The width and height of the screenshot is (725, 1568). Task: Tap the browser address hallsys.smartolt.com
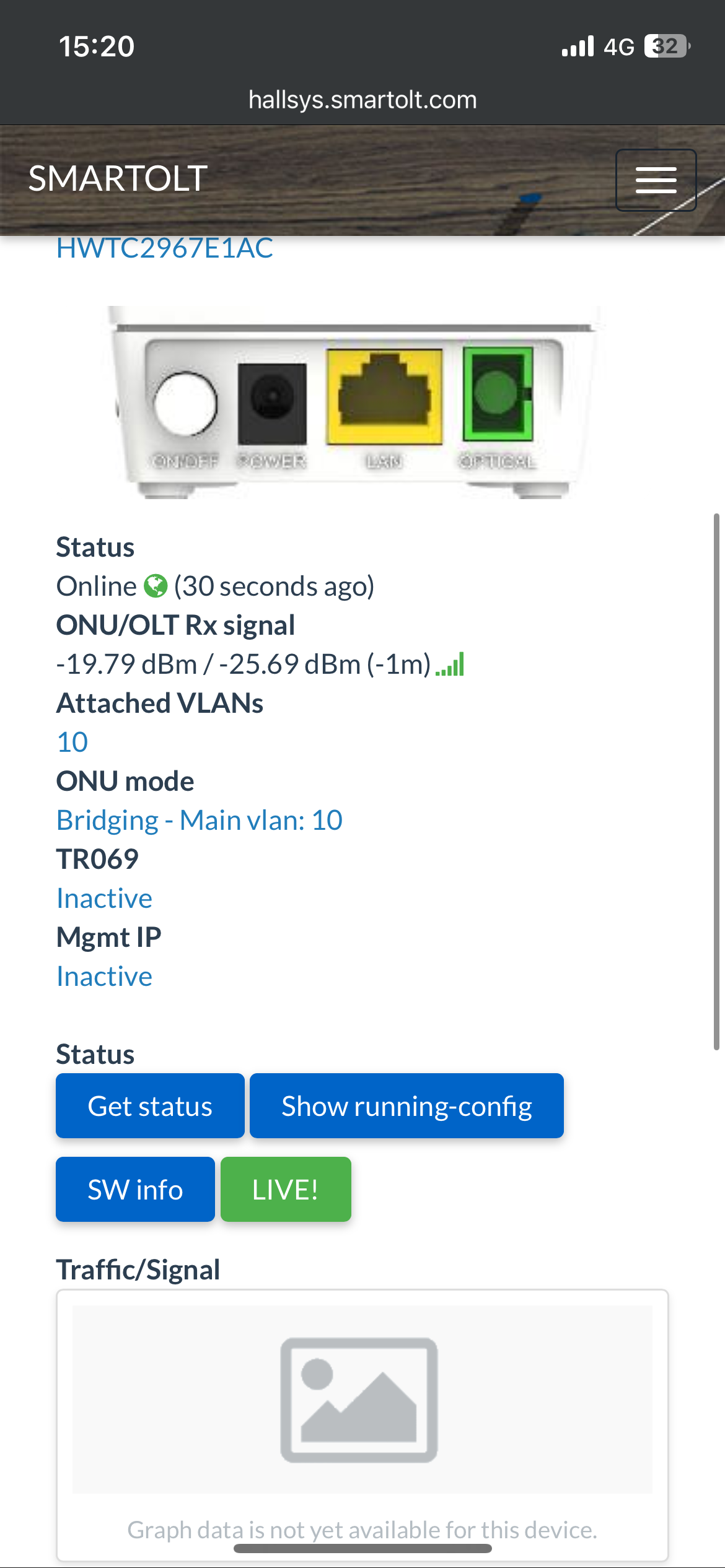coord(362,100)
